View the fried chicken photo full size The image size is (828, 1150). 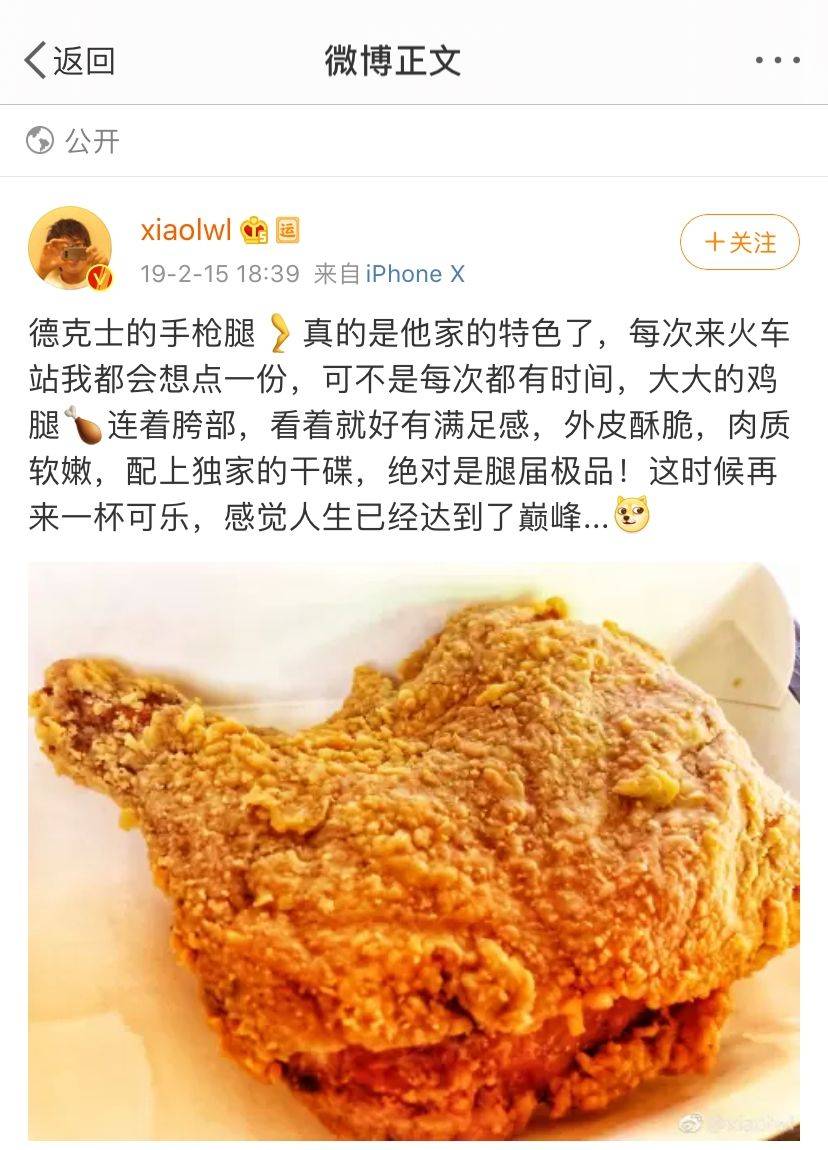414,850
